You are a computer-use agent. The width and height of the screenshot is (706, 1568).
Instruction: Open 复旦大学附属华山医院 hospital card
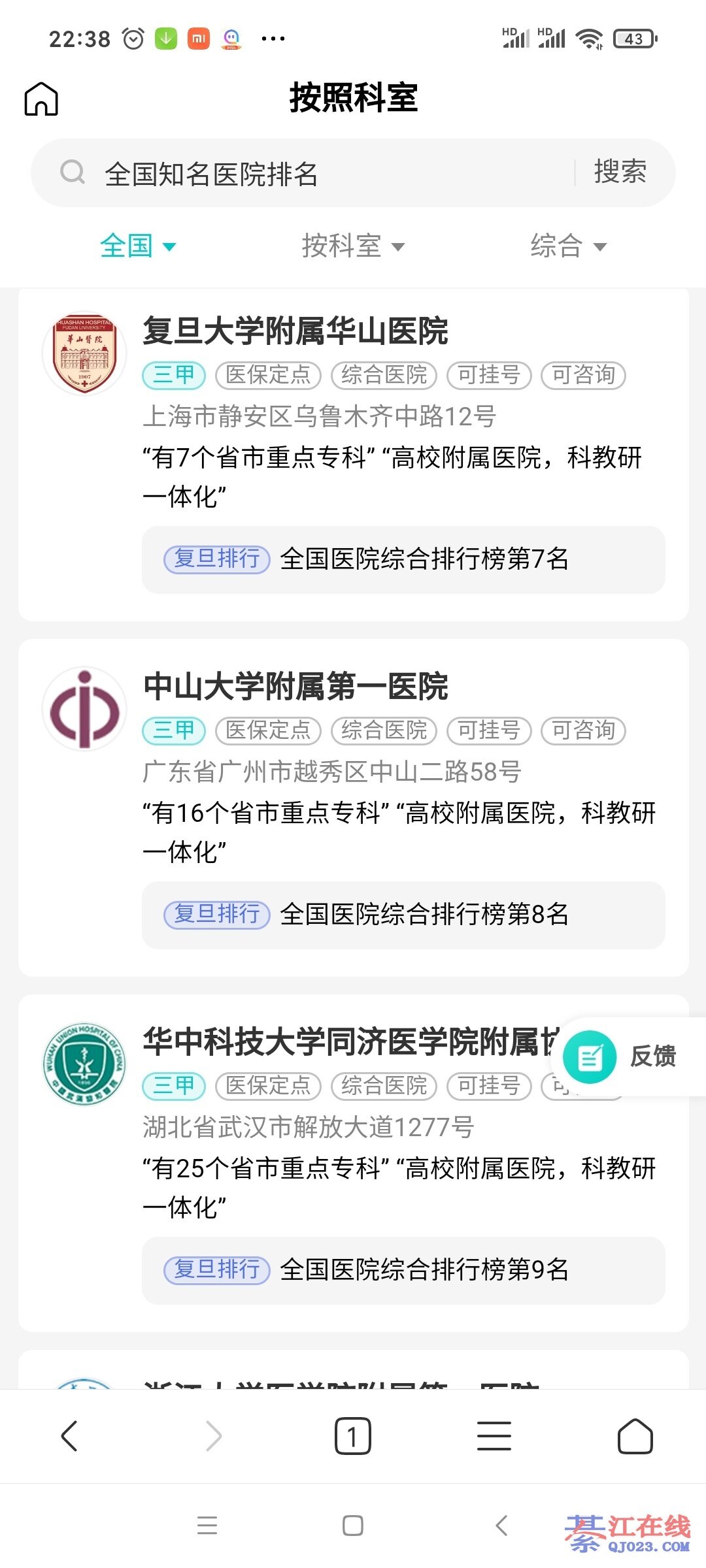pos(353,455)
